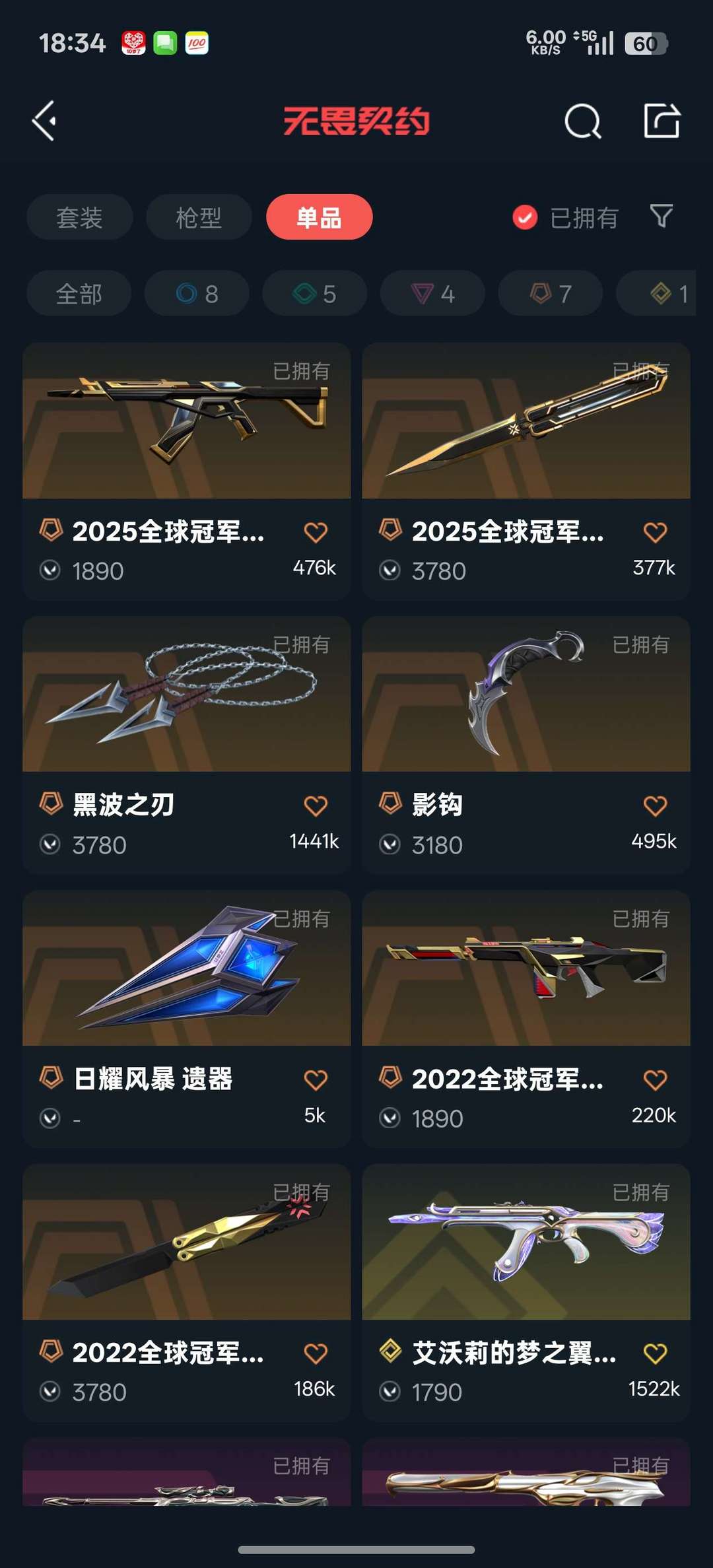Open the search icon
The image size is (713, 1568).
(x=582, y=121)
